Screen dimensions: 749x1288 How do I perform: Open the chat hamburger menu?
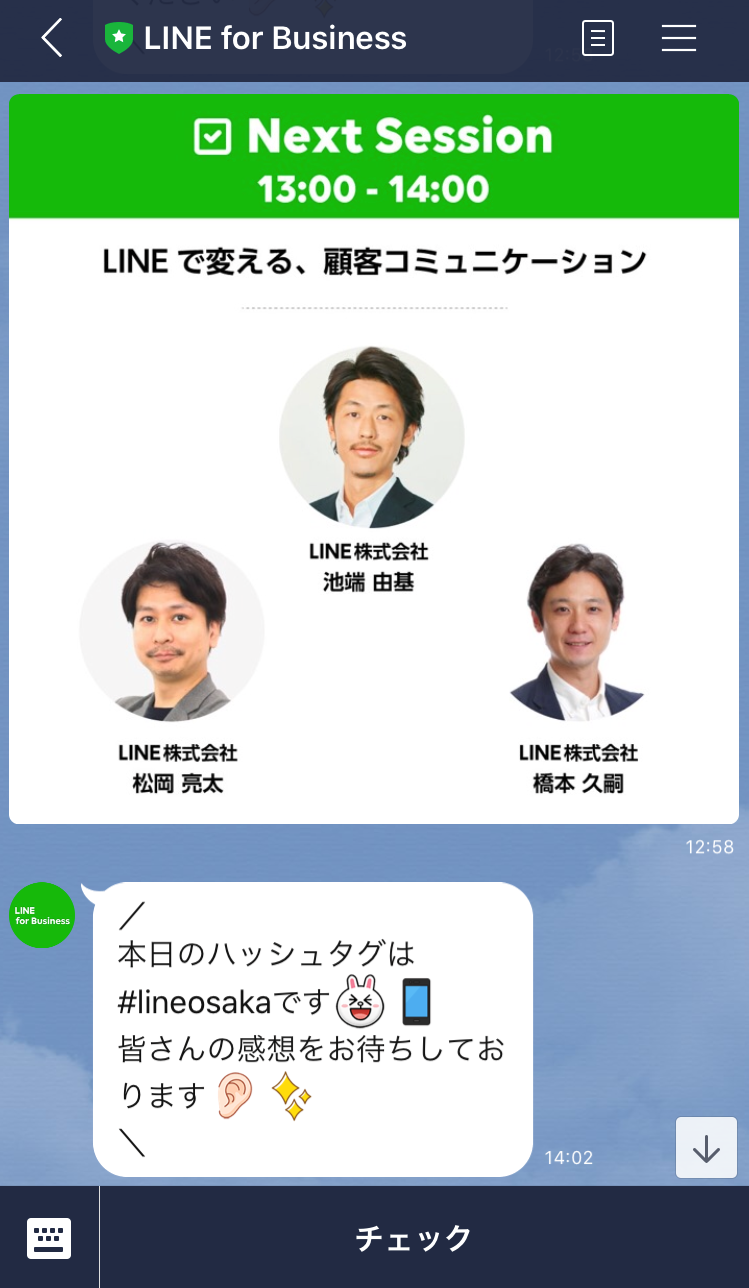click(679, 39)
